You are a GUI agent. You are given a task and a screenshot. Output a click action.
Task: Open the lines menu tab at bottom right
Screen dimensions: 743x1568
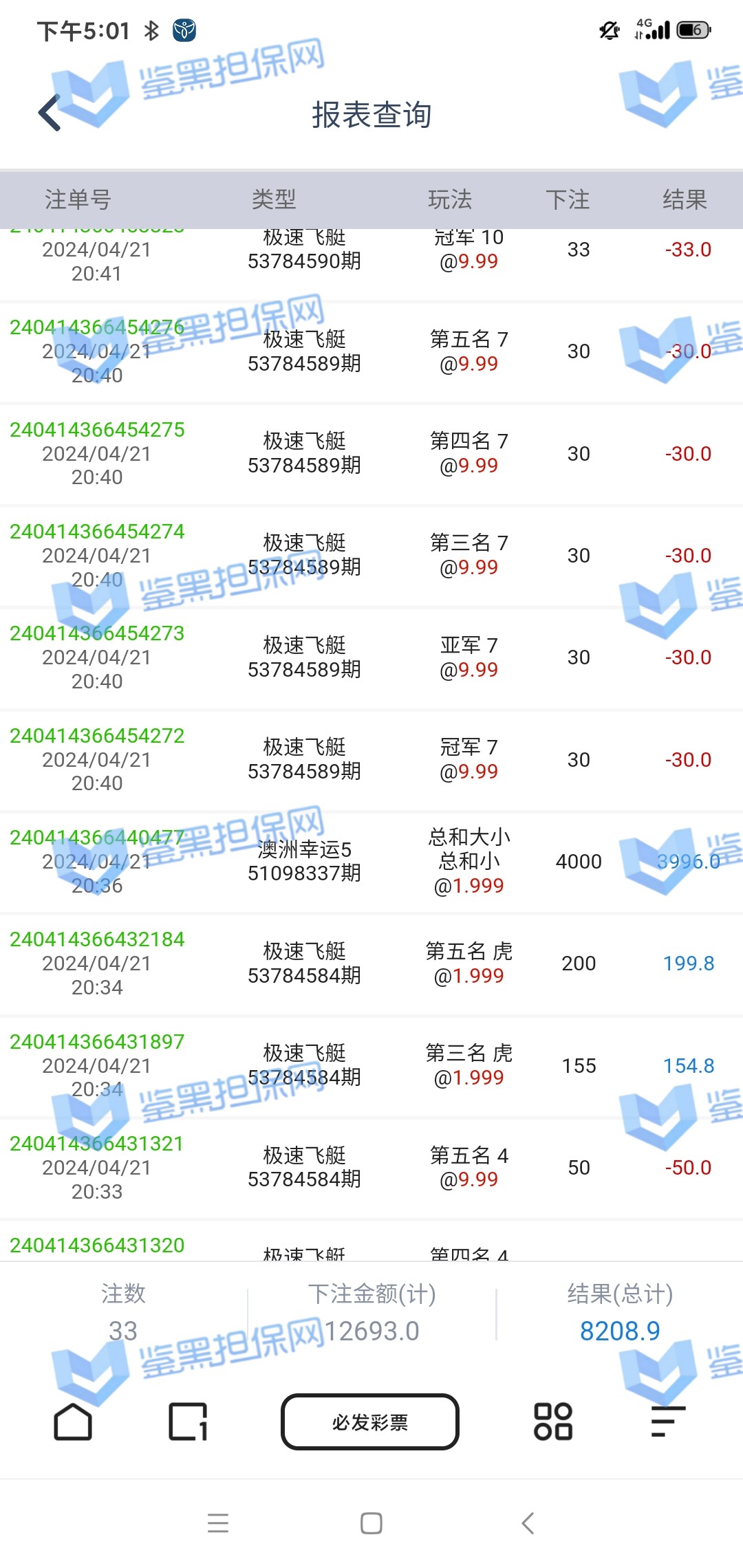click(x=668, y=1422)
